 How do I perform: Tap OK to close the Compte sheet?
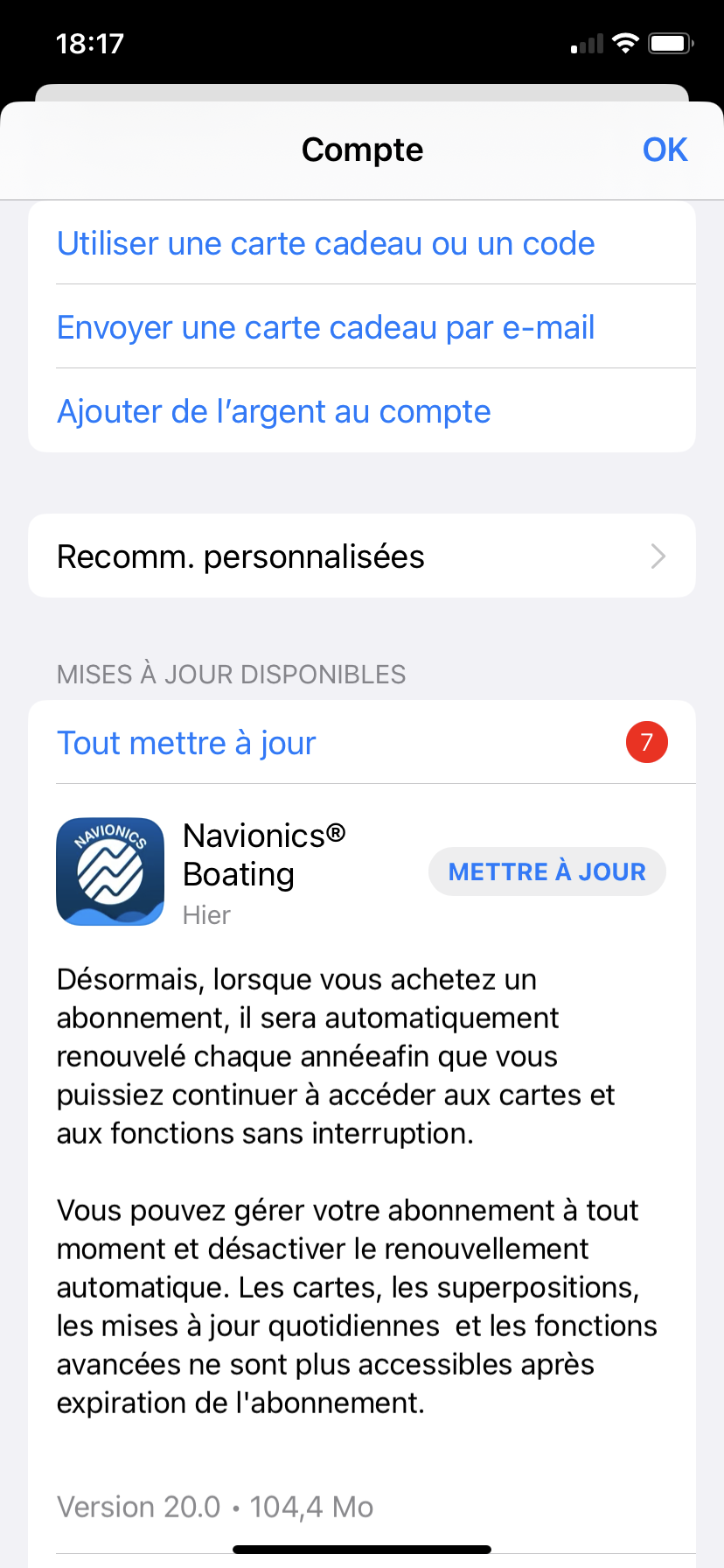(665, 150)
